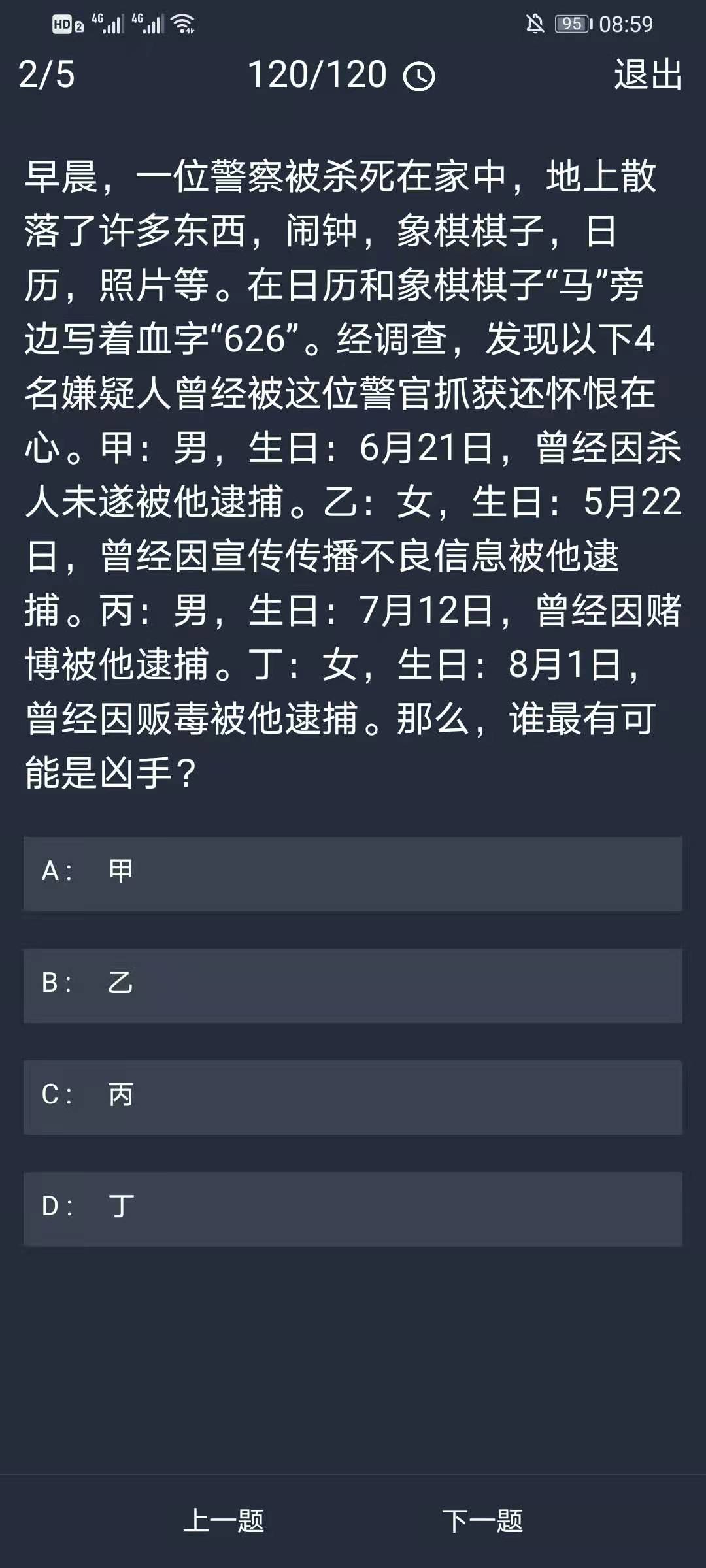This screenshot has height=1568, width=706.
Task: Tap 退出 to exit the quiz
Action: (648, 74)
